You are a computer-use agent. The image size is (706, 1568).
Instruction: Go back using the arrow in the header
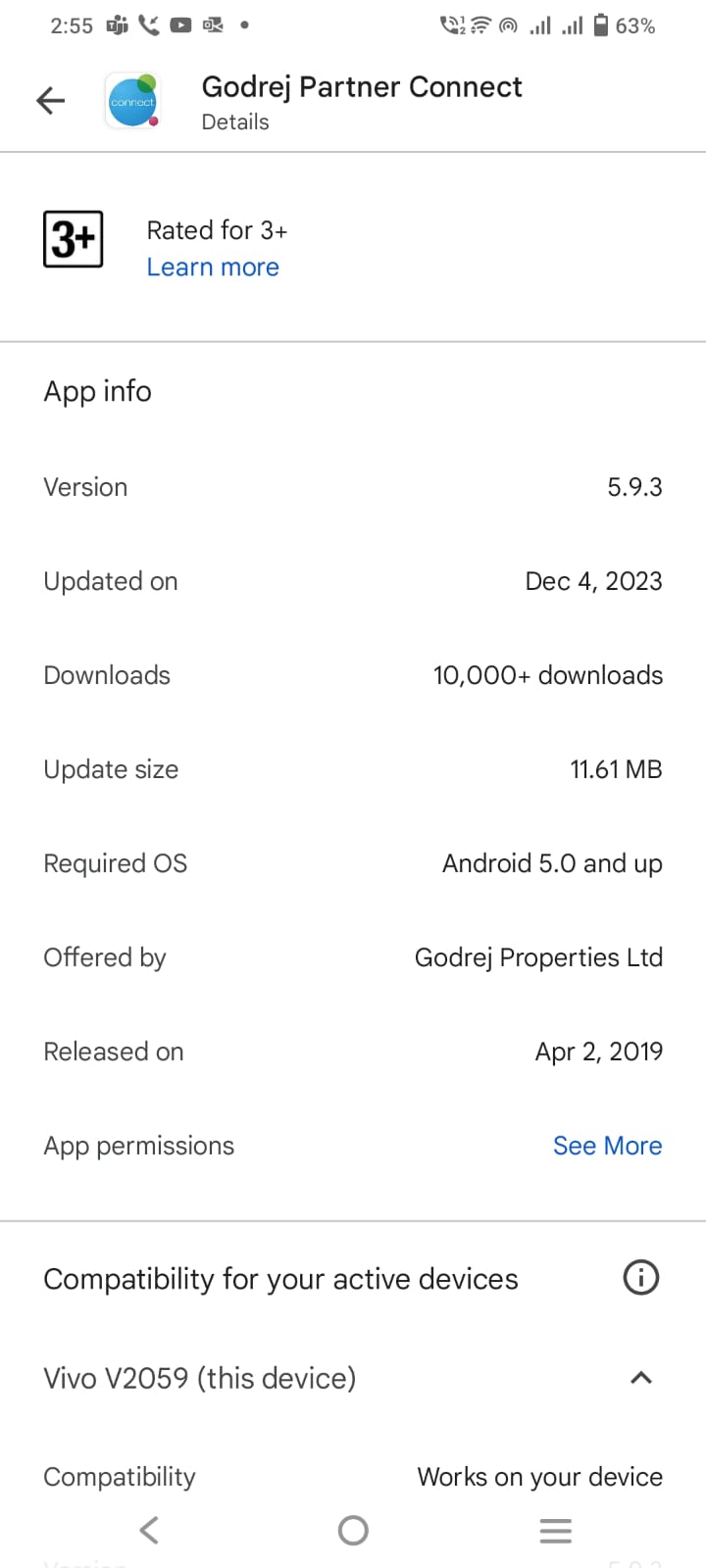(x=50, y=100)
